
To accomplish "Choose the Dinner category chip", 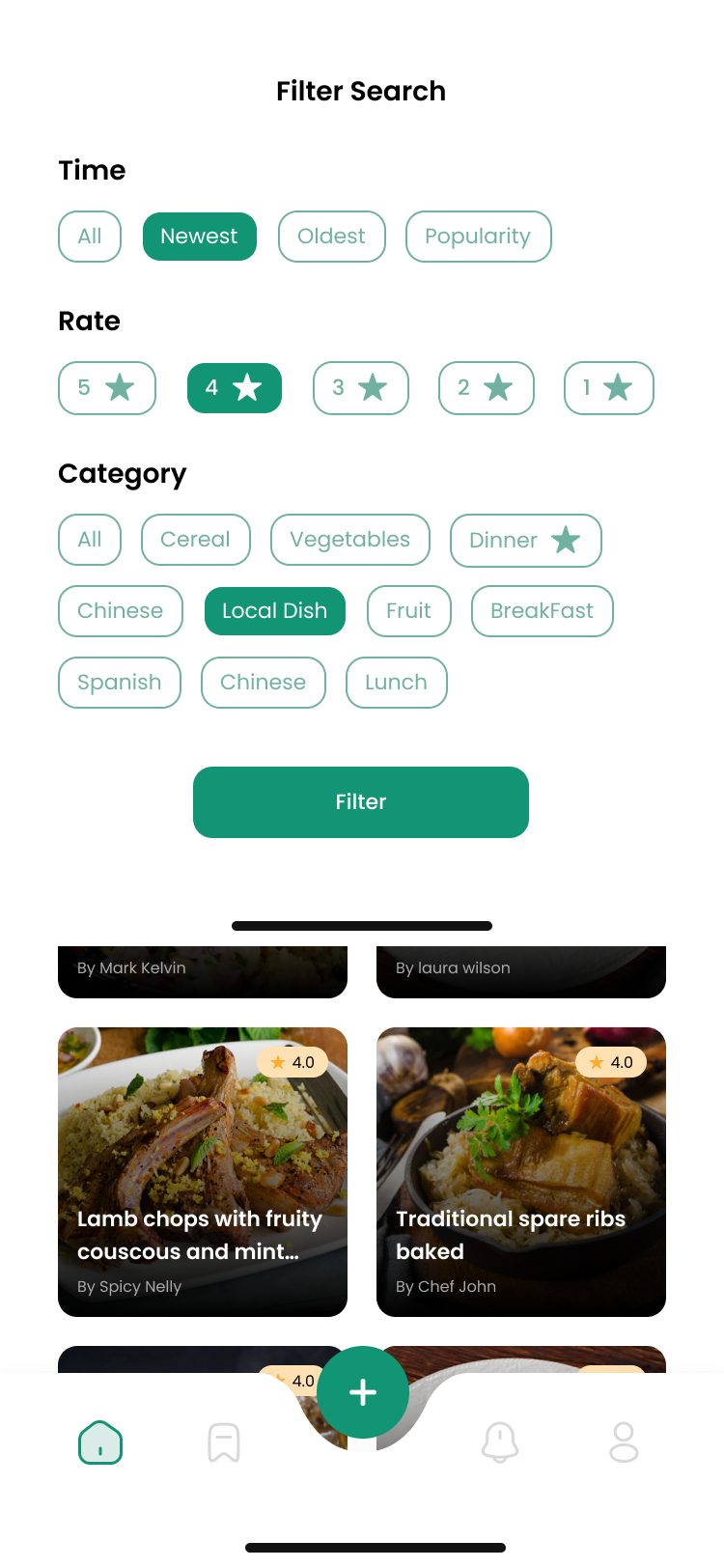I will coord(526,541).
